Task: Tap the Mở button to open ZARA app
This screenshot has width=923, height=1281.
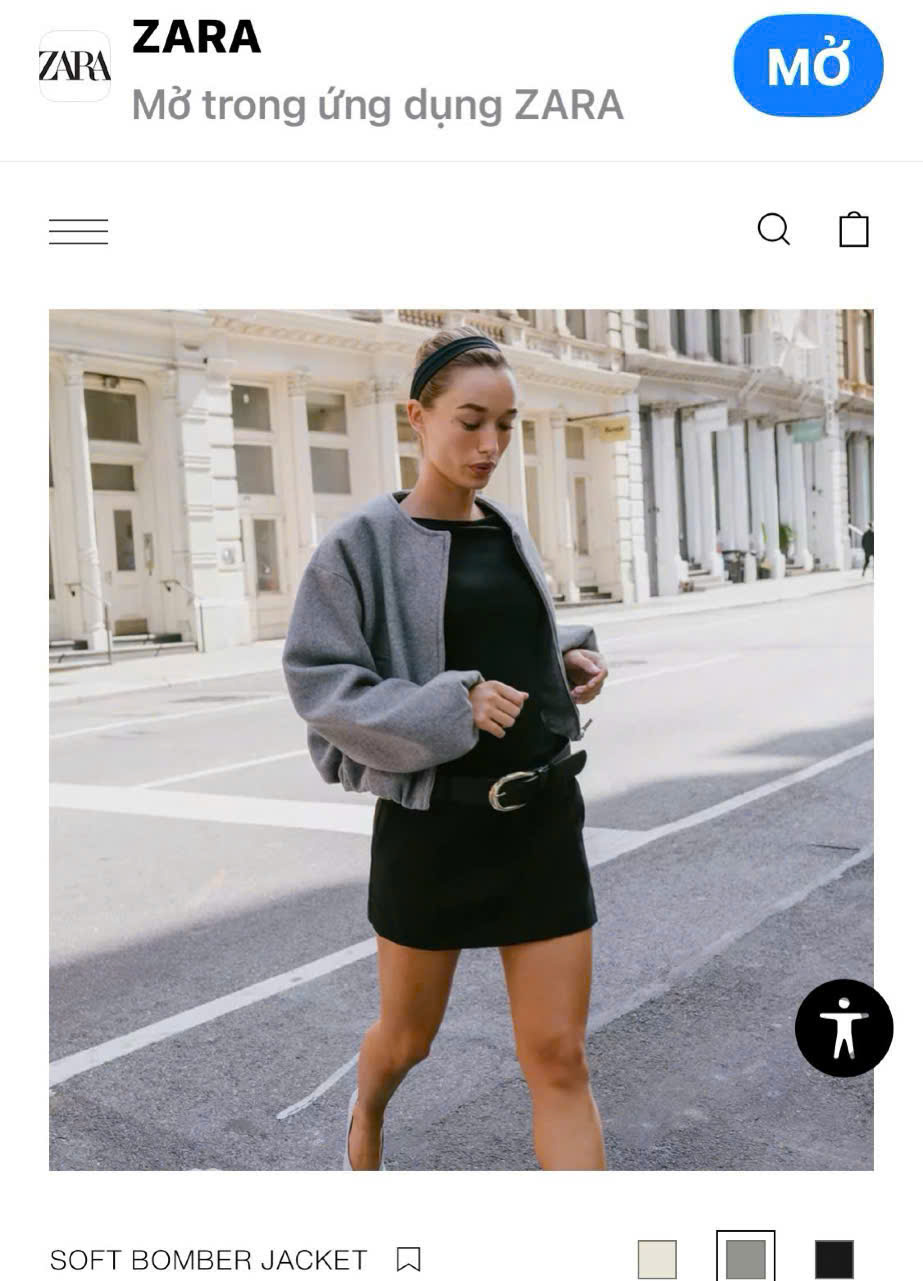Action: 808,65
